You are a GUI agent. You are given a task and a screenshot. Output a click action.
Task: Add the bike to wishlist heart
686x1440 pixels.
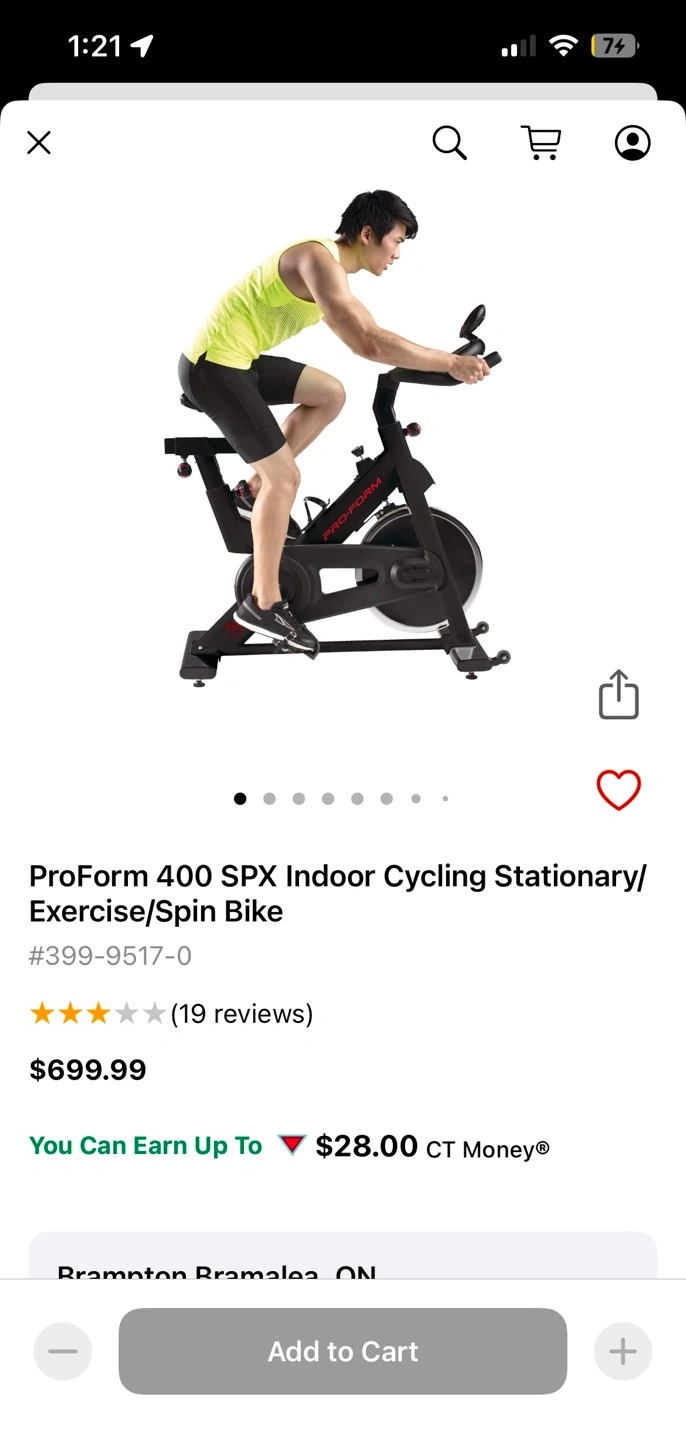pyautogui.click(x=618, y=790)
